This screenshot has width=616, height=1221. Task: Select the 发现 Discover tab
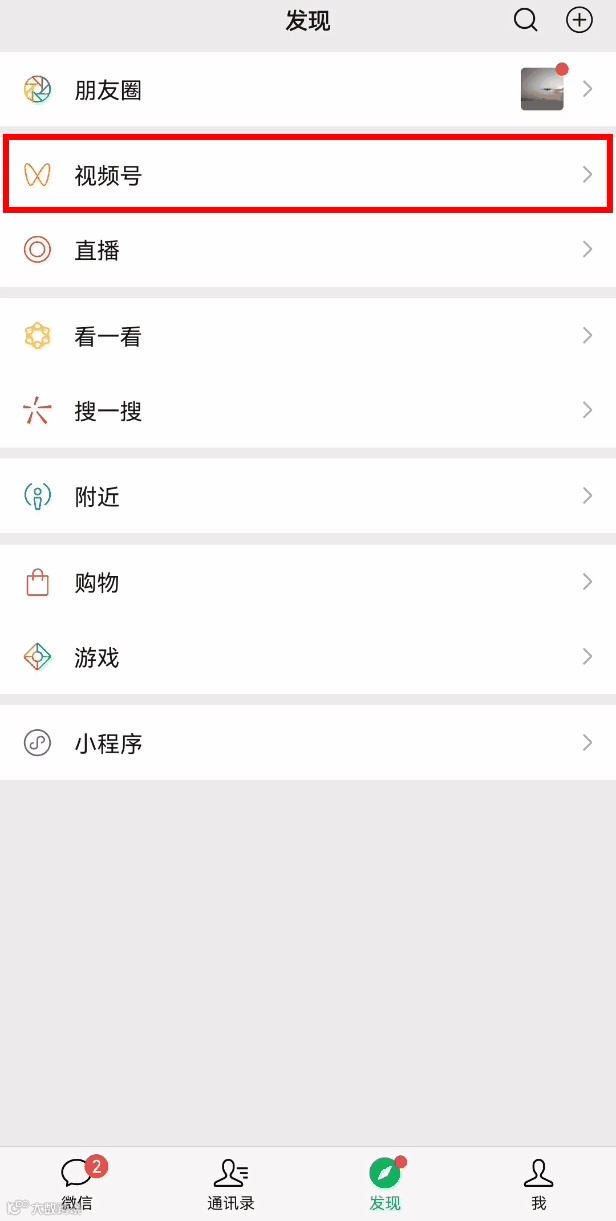(x=385, y=1184)
